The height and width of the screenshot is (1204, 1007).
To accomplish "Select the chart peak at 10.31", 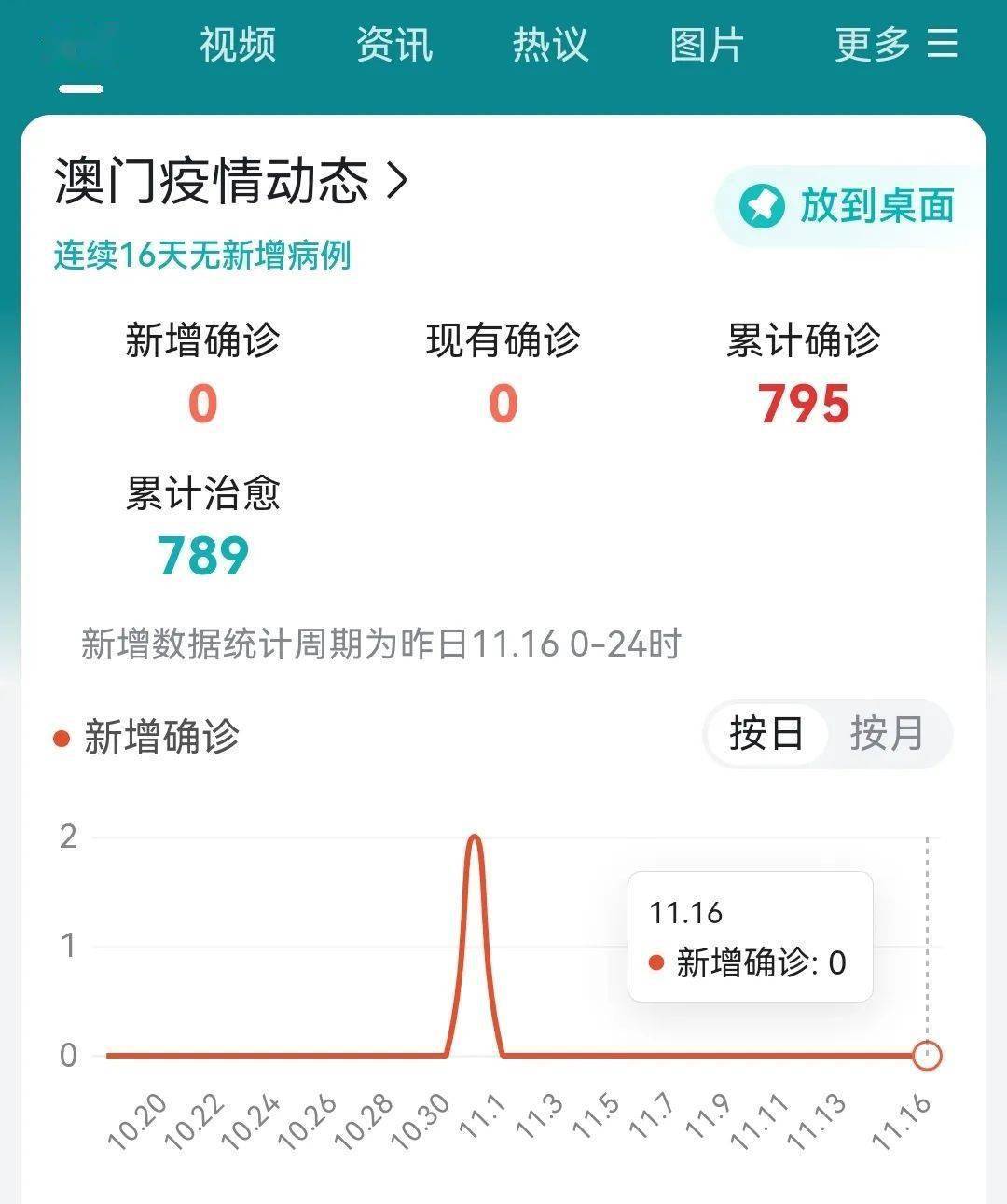I will [475, 839].
